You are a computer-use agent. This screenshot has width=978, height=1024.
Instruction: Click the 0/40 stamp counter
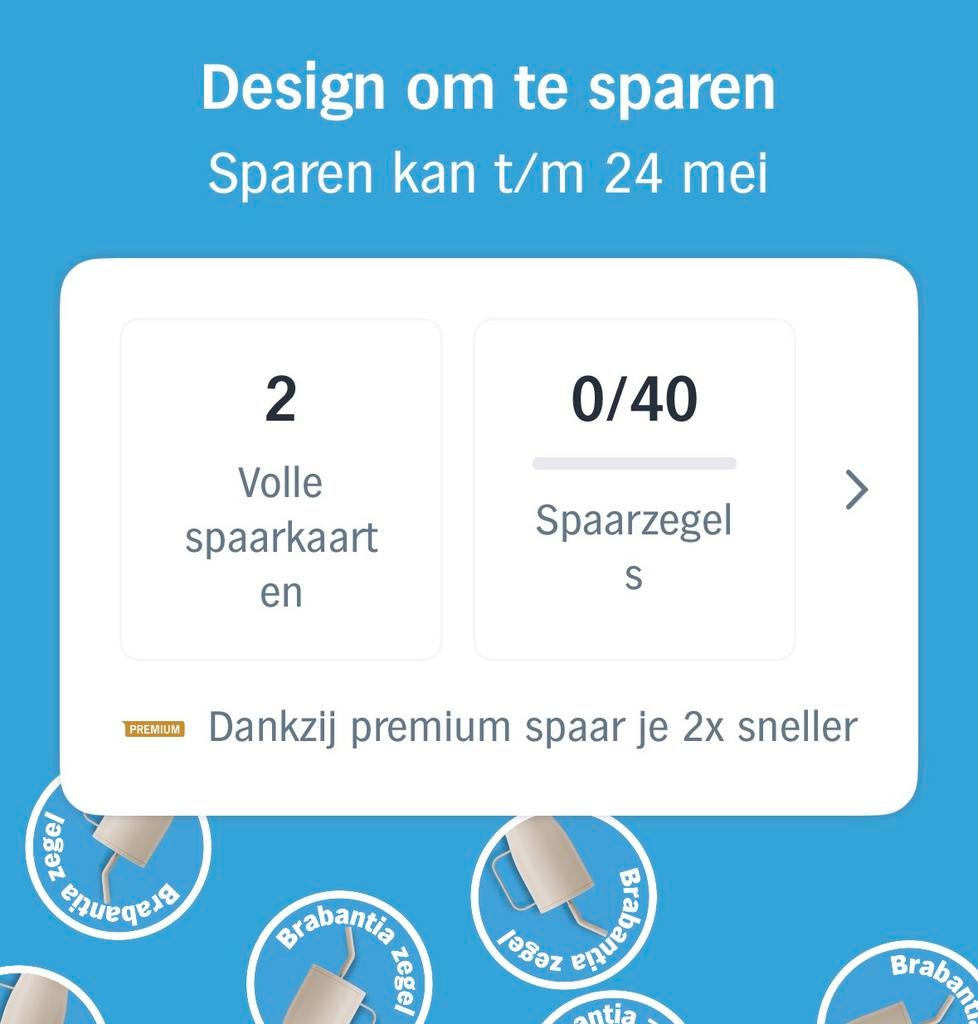[635, 398]
